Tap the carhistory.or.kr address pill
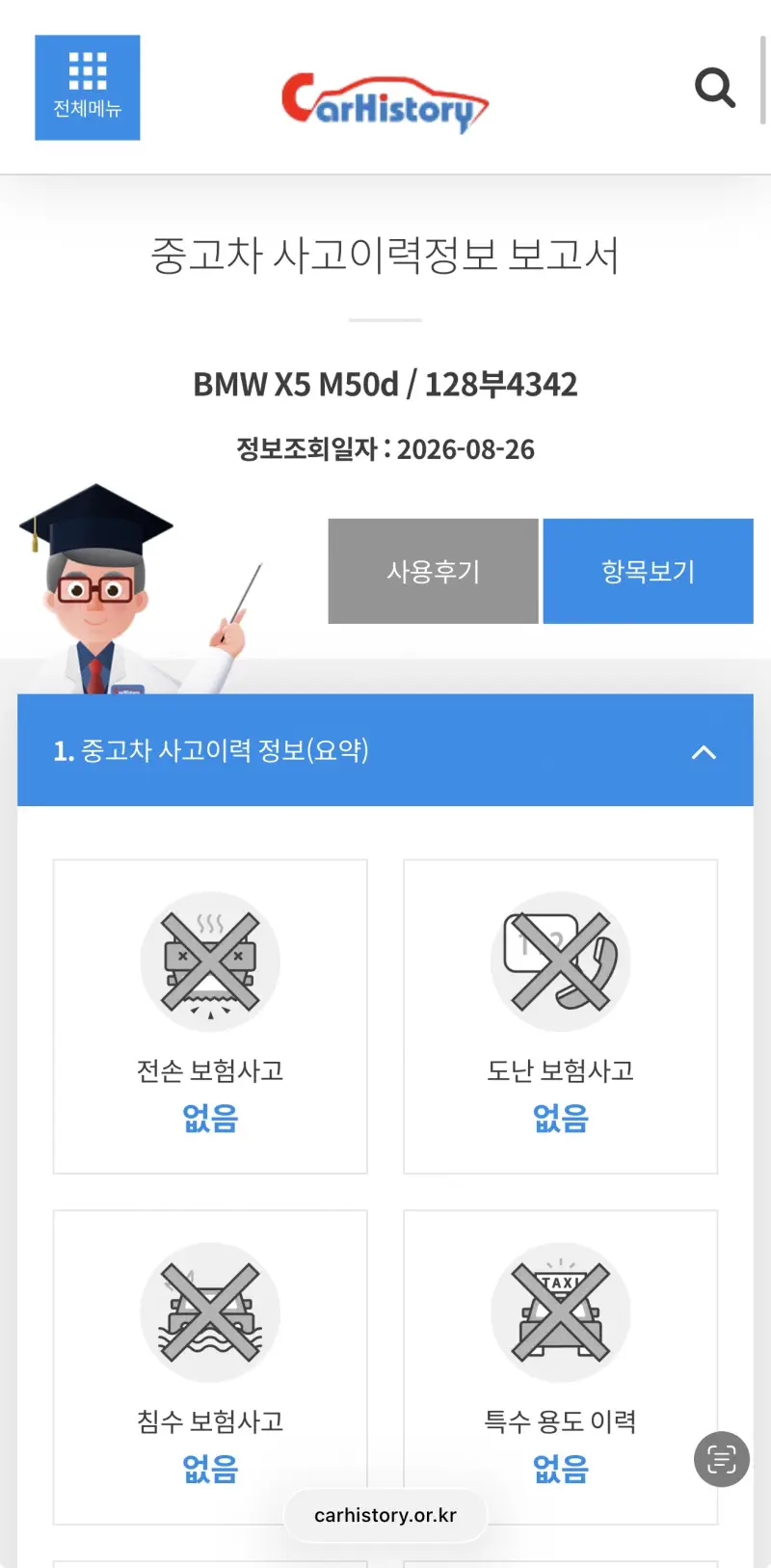The width and height of the screenshot is (771, 1568). click(385, 1515)
